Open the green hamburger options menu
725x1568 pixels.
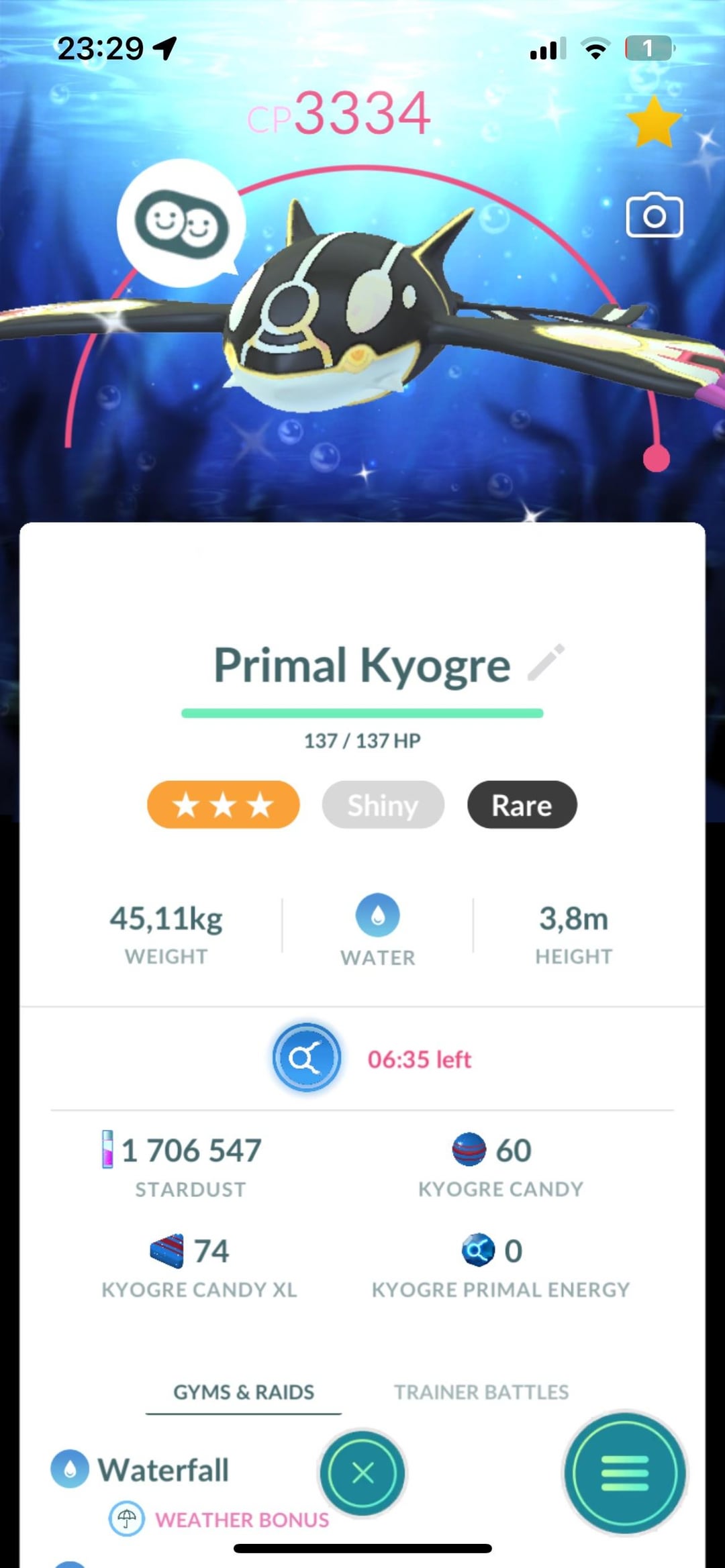[x=625, y=1473]
